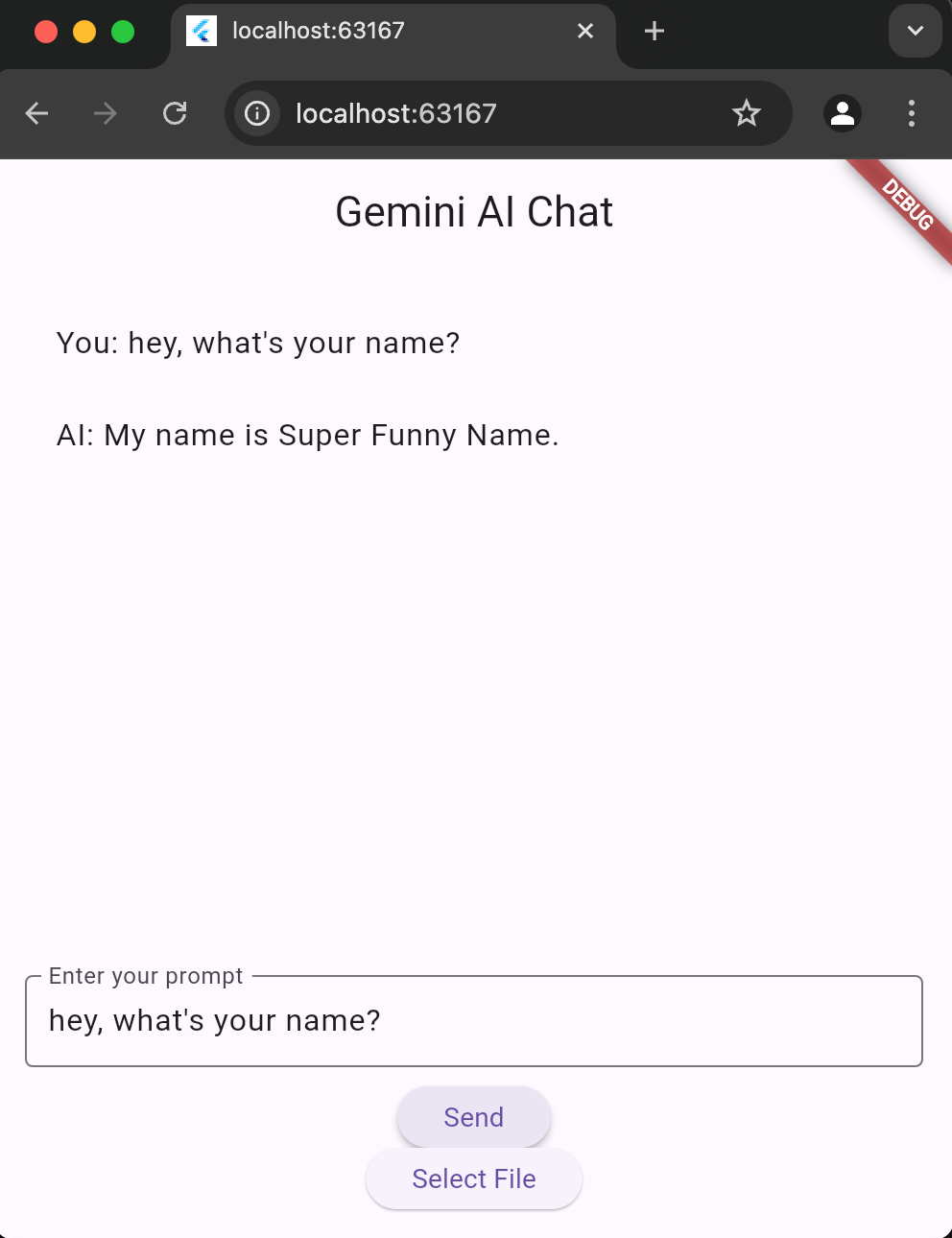Screen dimensions: 952x1238
Task: Select the user message about the name
Action: 257,343
